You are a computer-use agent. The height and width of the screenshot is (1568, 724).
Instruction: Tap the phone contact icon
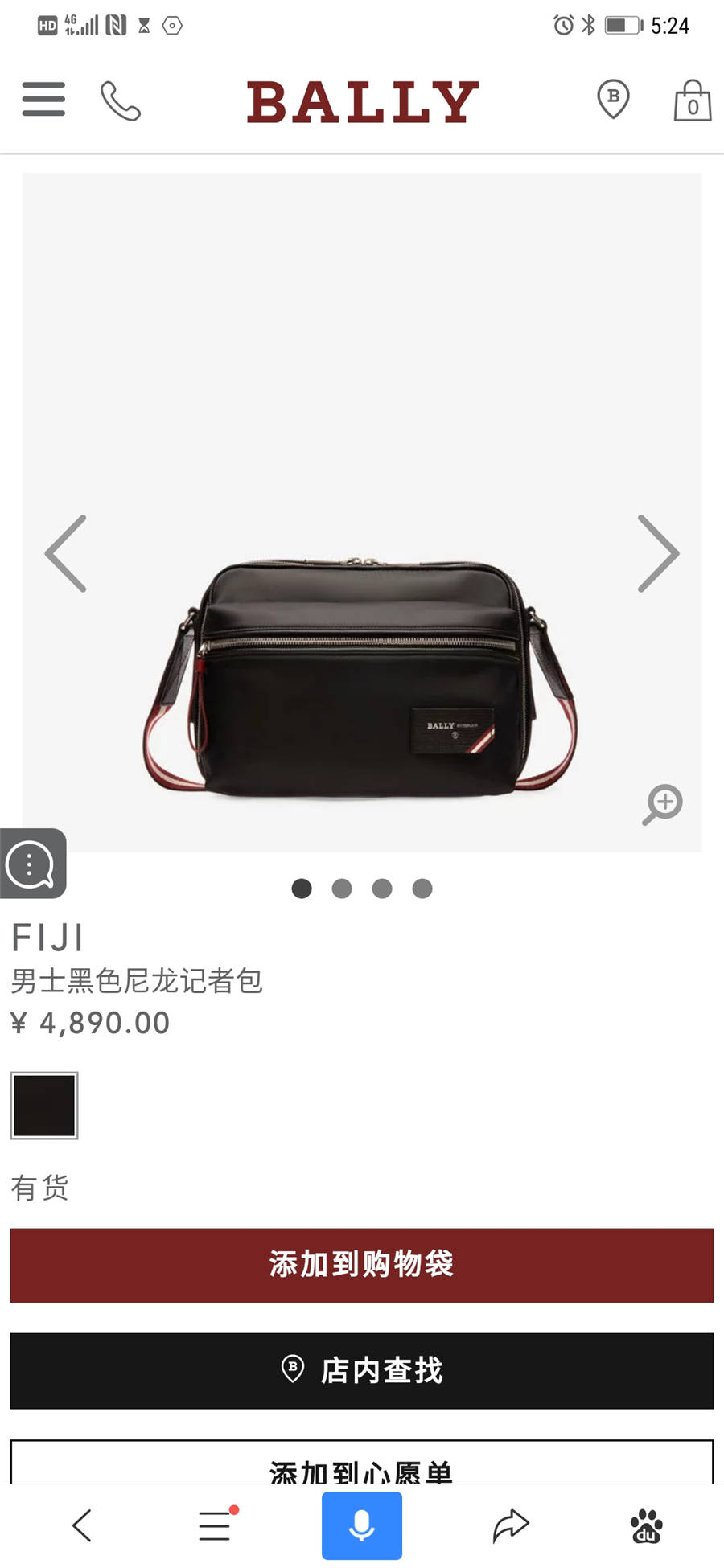[x=121, y=101]
